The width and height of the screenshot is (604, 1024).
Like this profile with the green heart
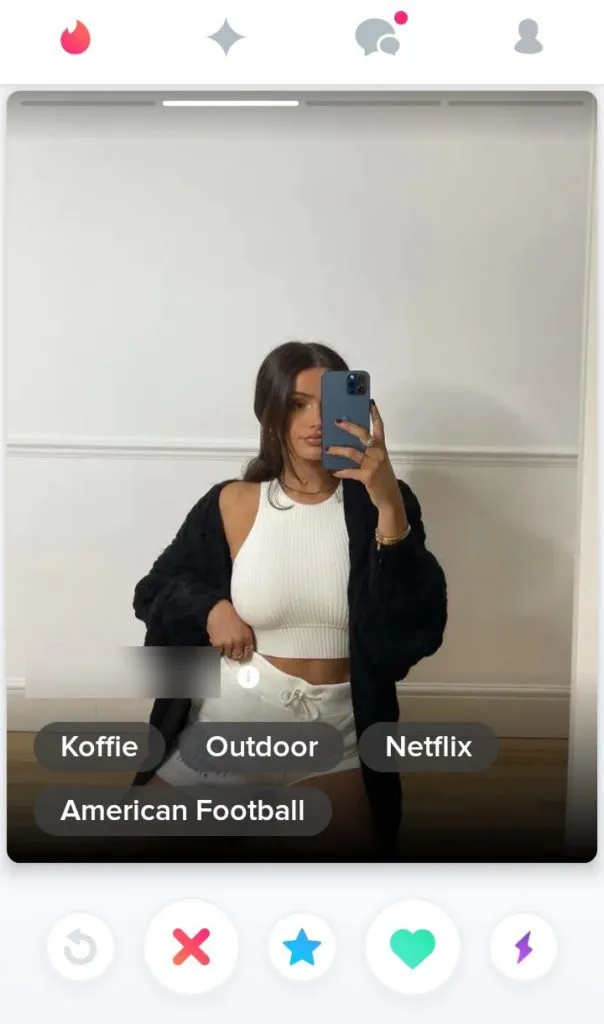(x=412, y=946)
